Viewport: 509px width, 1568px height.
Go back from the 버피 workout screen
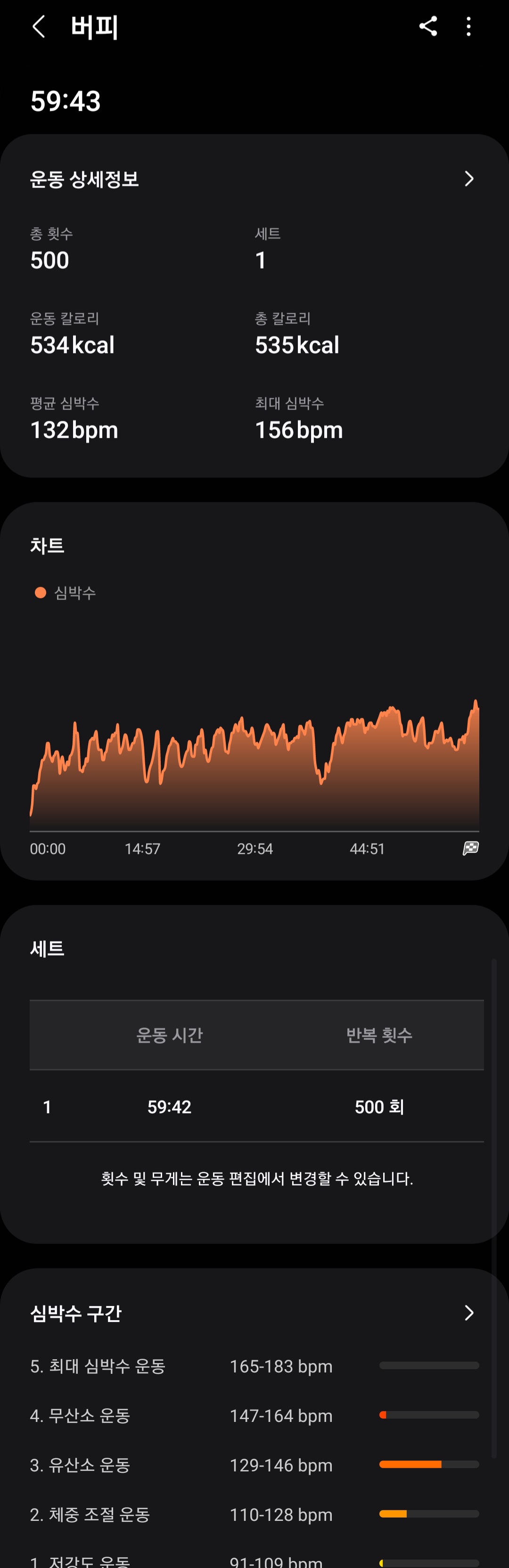[x=39, y=27]
